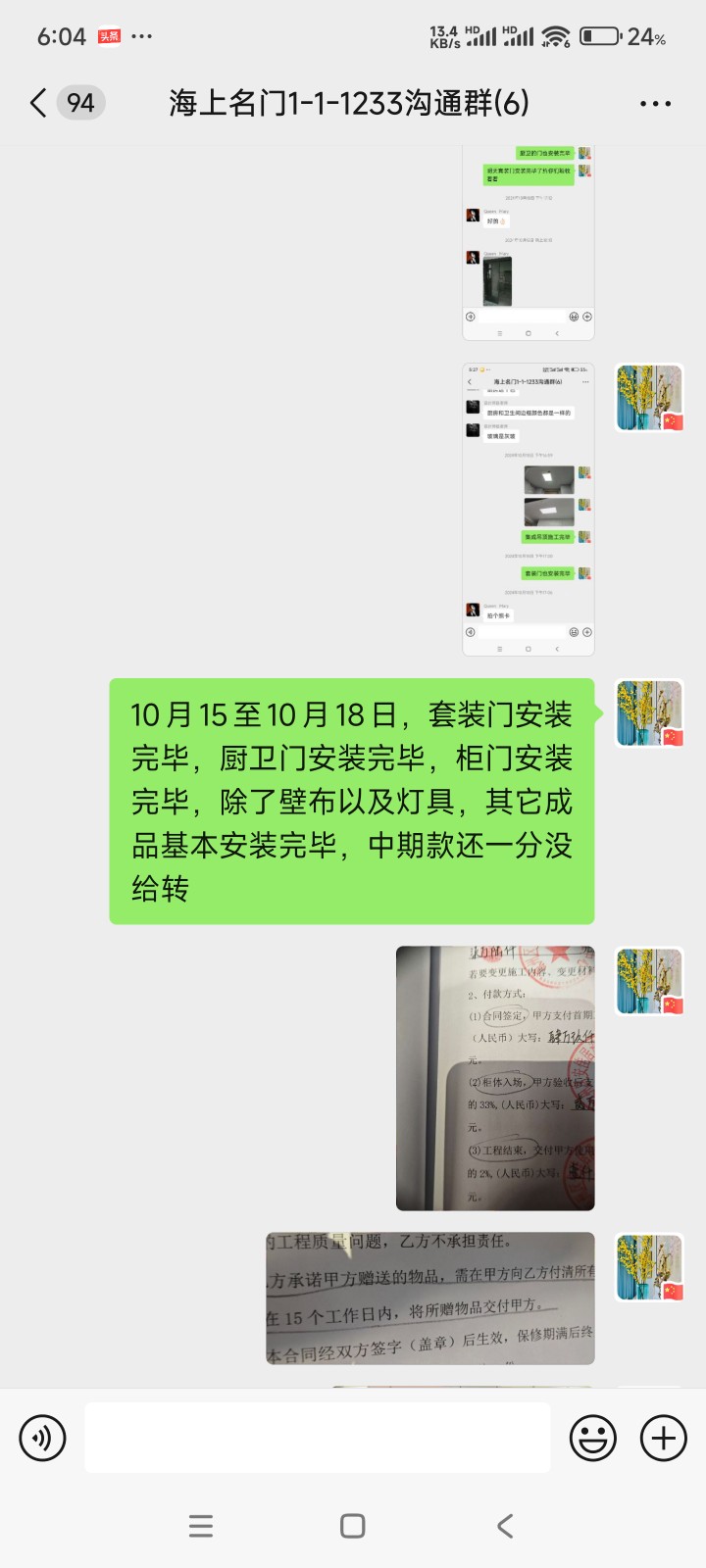706x1568 pixels.
Task: Open the plus attachment menu
Action: coord(664,1438)
